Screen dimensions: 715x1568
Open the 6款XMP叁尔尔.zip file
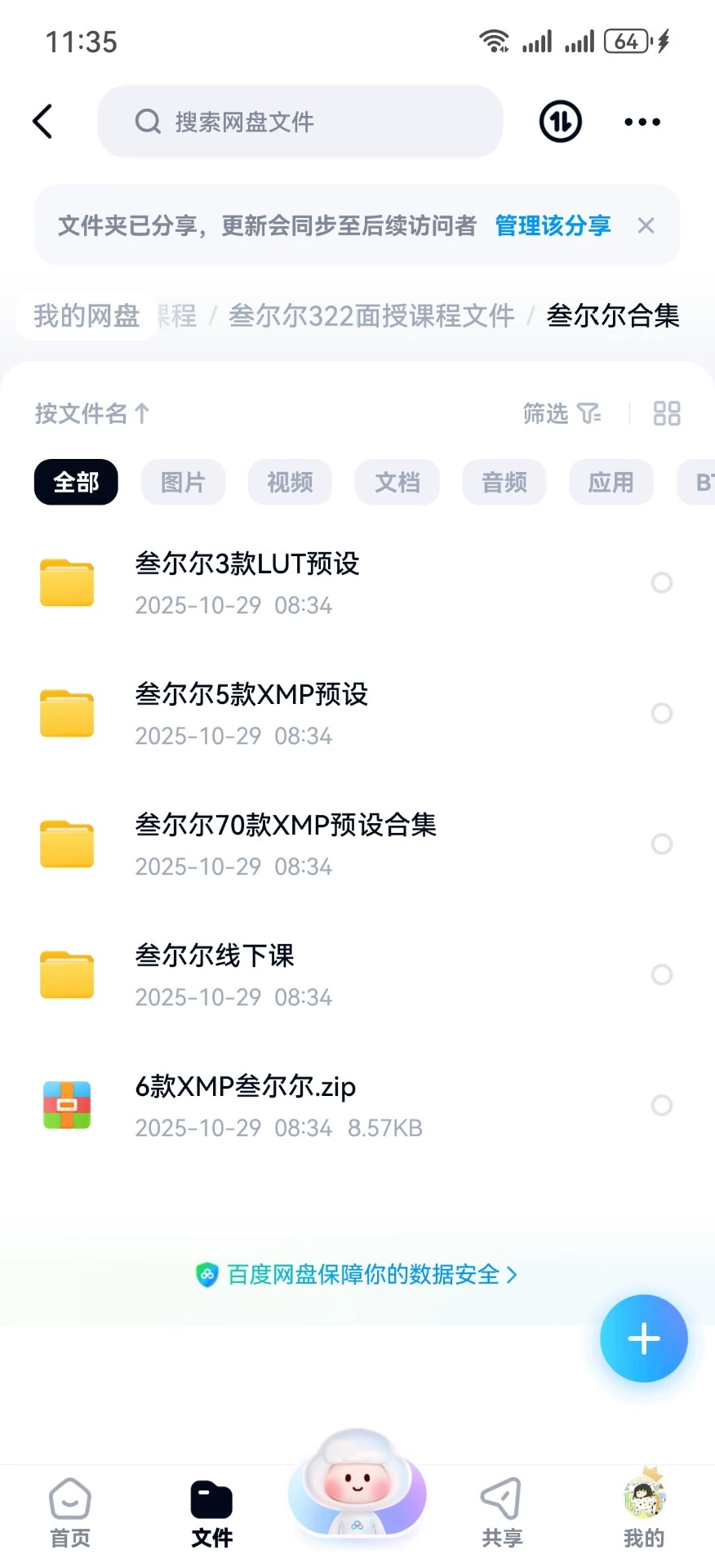tap(245, 1104)
